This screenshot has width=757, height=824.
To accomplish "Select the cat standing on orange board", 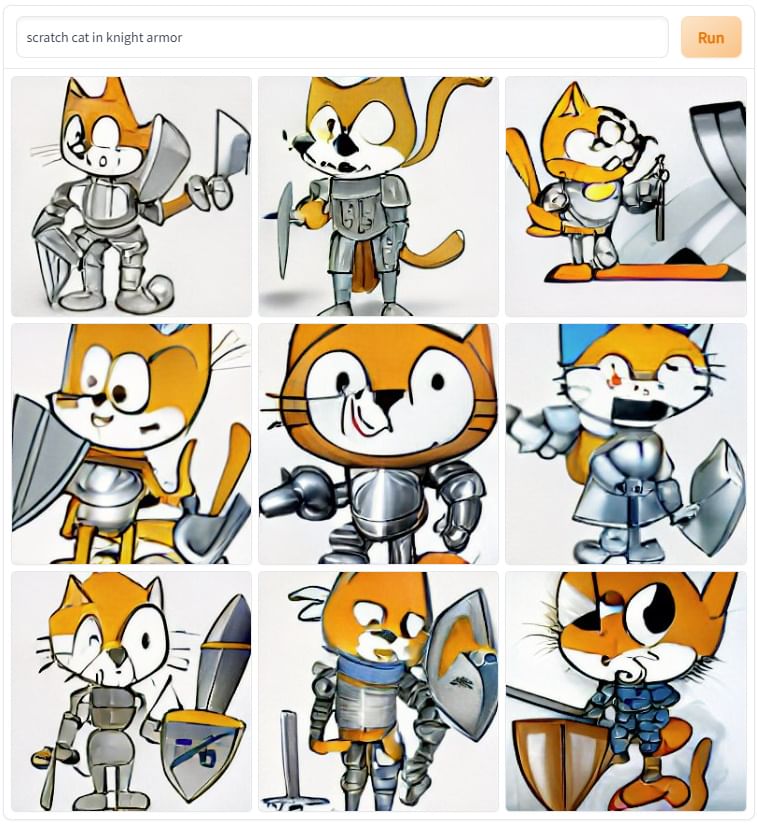I will (x=625, y=196).
